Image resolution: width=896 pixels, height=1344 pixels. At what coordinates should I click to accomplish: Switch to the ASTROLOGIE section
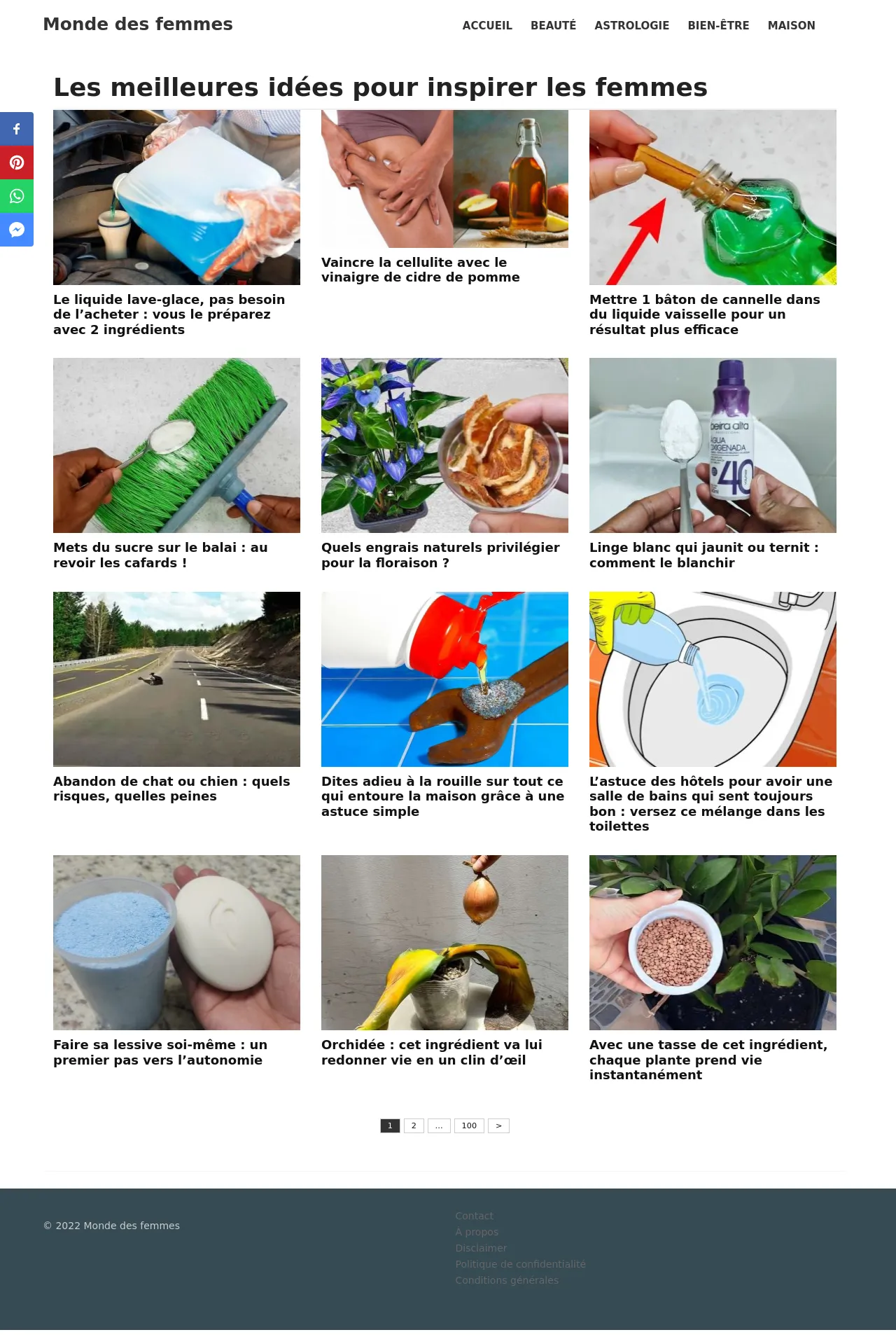631,25
